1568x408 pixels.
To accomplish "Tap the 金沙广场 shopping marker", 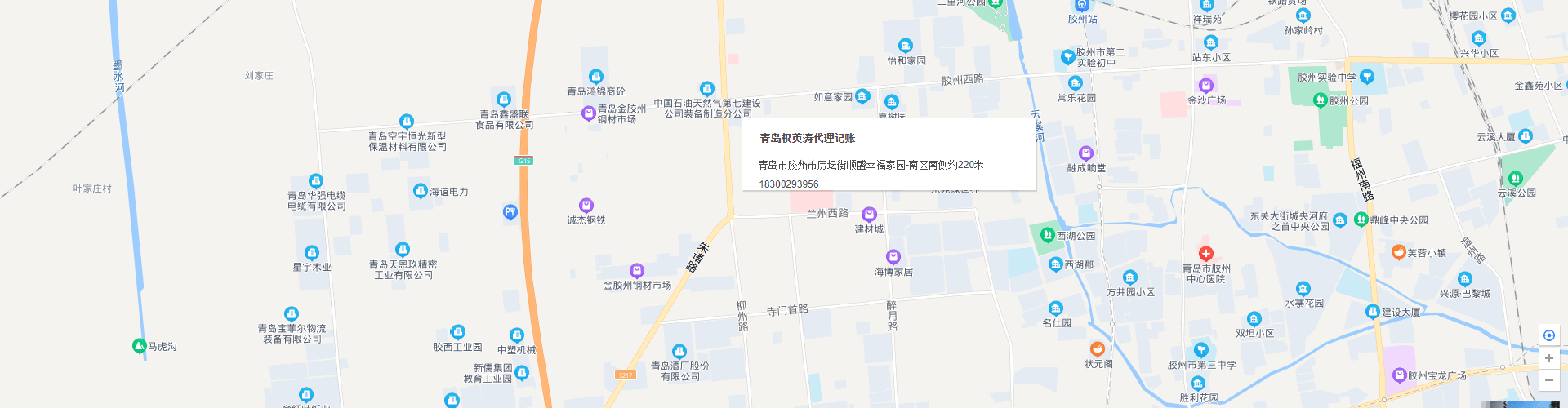I will 1206,86.
